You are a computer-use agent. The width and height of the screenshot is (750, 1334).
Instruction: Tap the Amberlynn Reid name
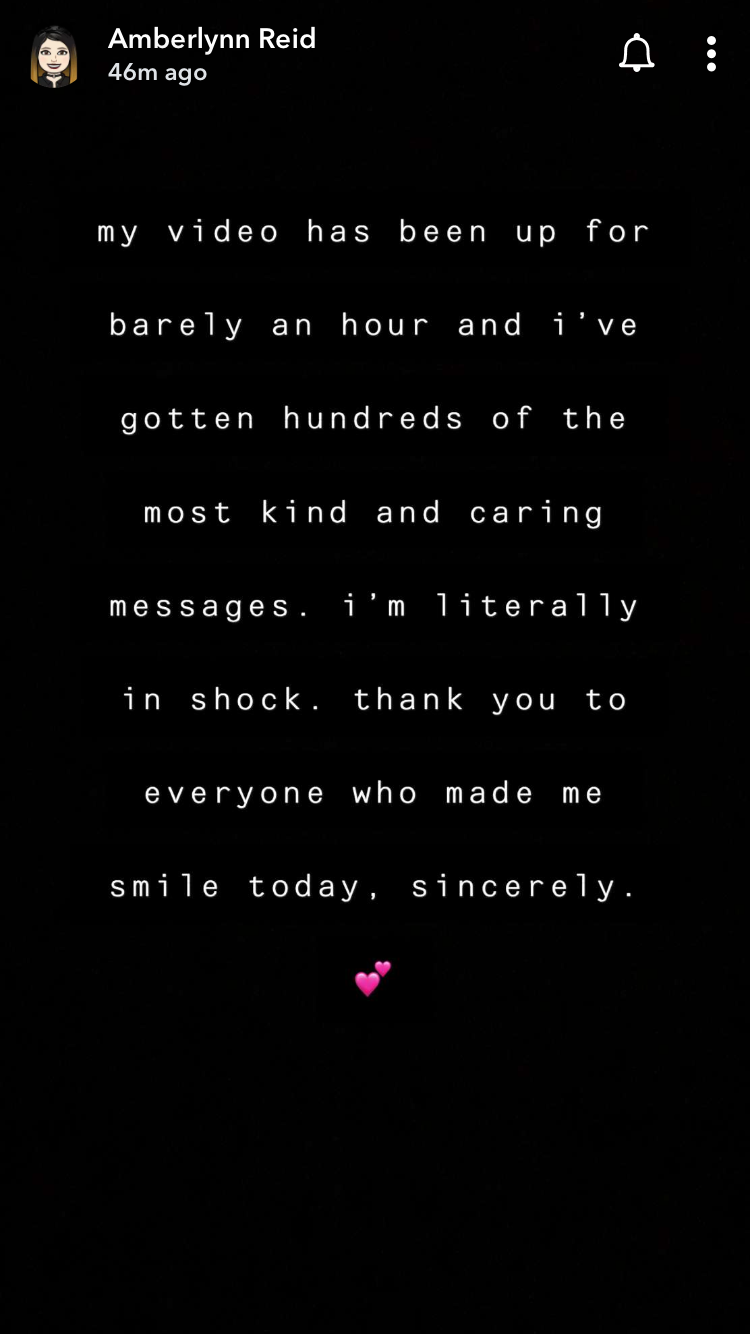212,39
